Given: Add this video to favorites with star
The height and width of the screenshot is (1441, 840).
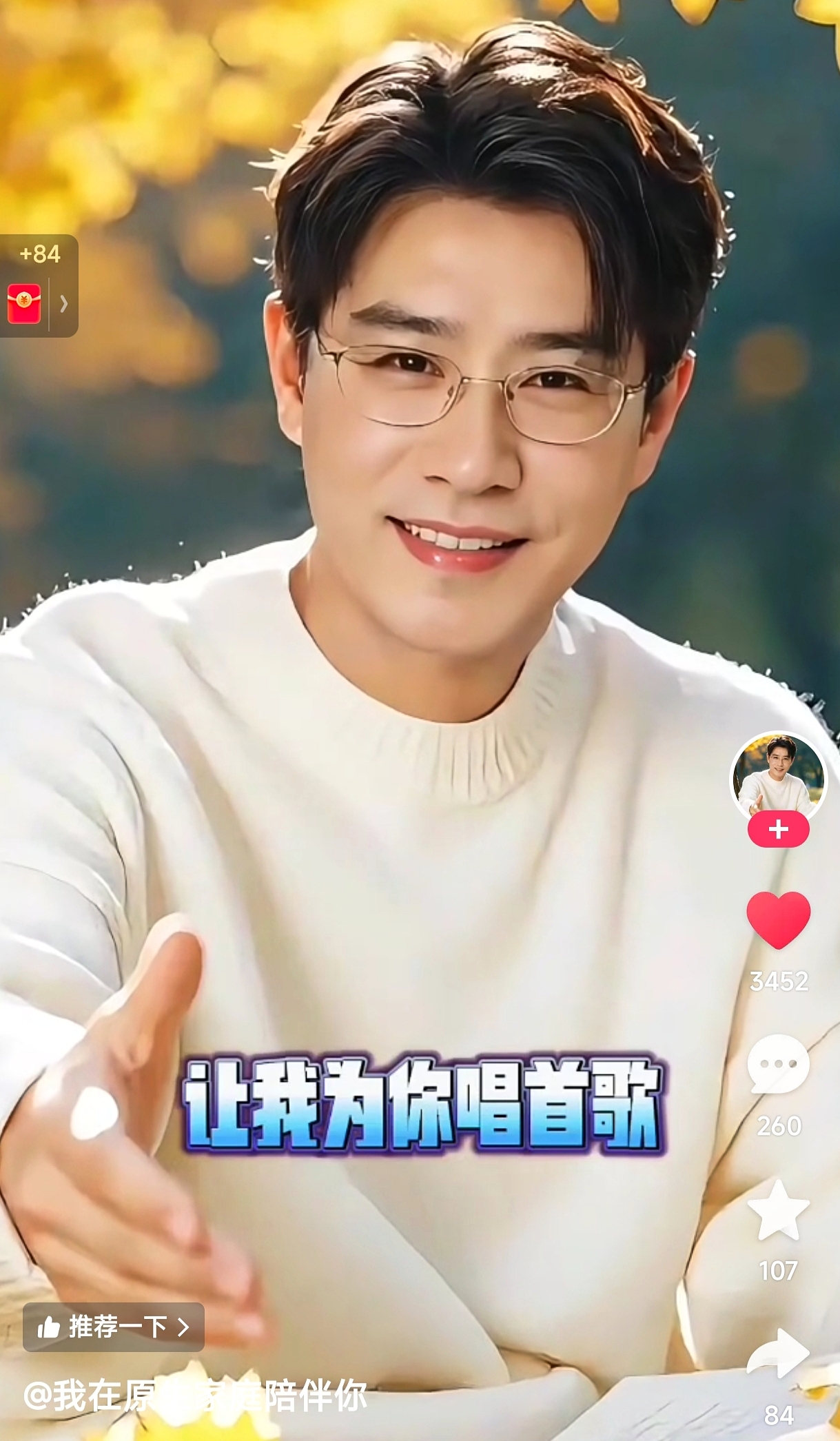Looking at the screenshot, I should pyautogui.click(x=778, y=1210).
